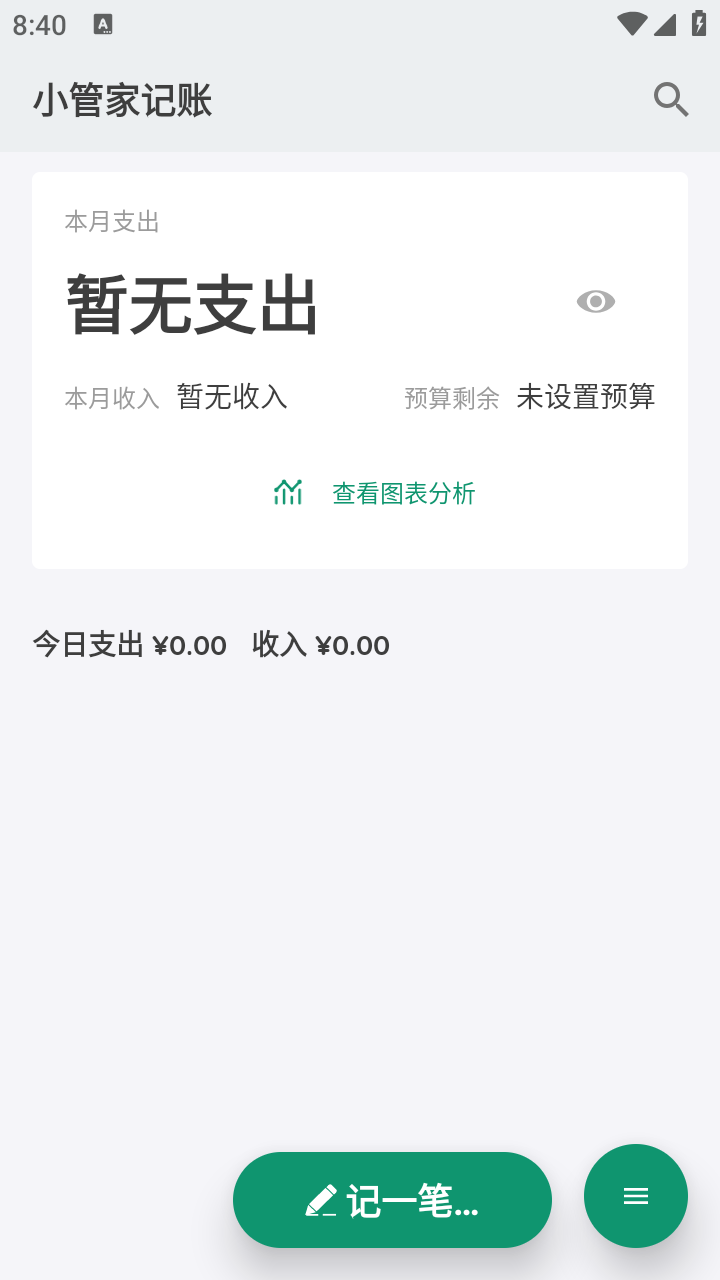Click 未设置预算 to set a budget
The width and height of the screenshot is (720, 1280).
point(585,397)
